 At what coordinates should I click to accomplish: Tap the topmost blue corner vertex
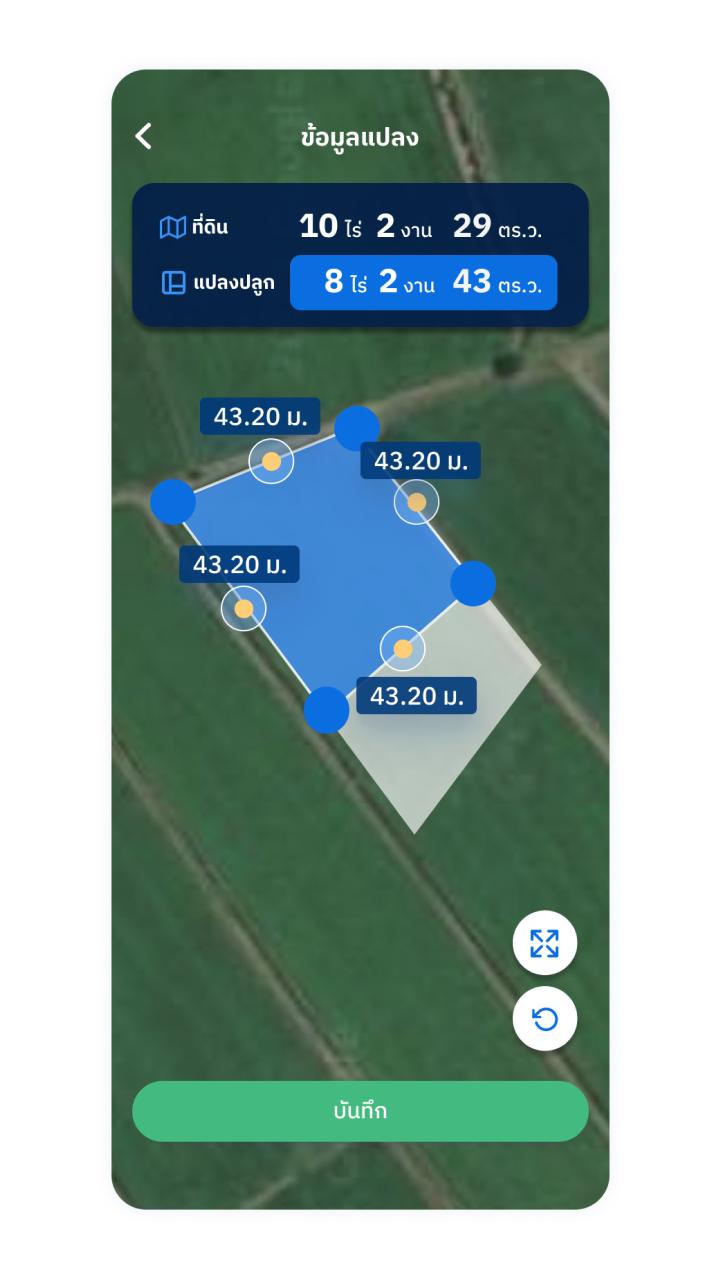[x=357, y=429]
